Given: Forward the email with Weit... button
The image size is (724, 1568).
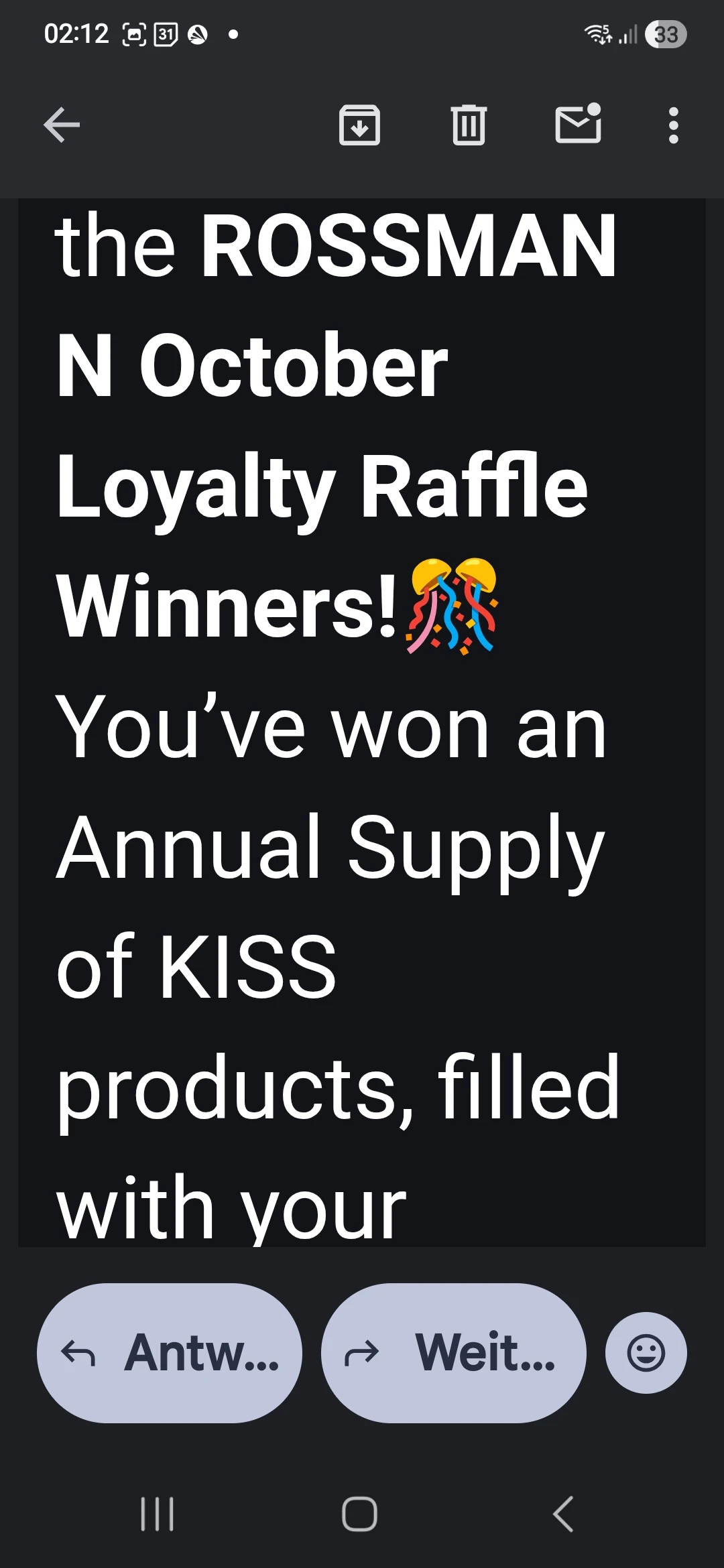Looking at the screenshot, I should tap(454, 1353).
